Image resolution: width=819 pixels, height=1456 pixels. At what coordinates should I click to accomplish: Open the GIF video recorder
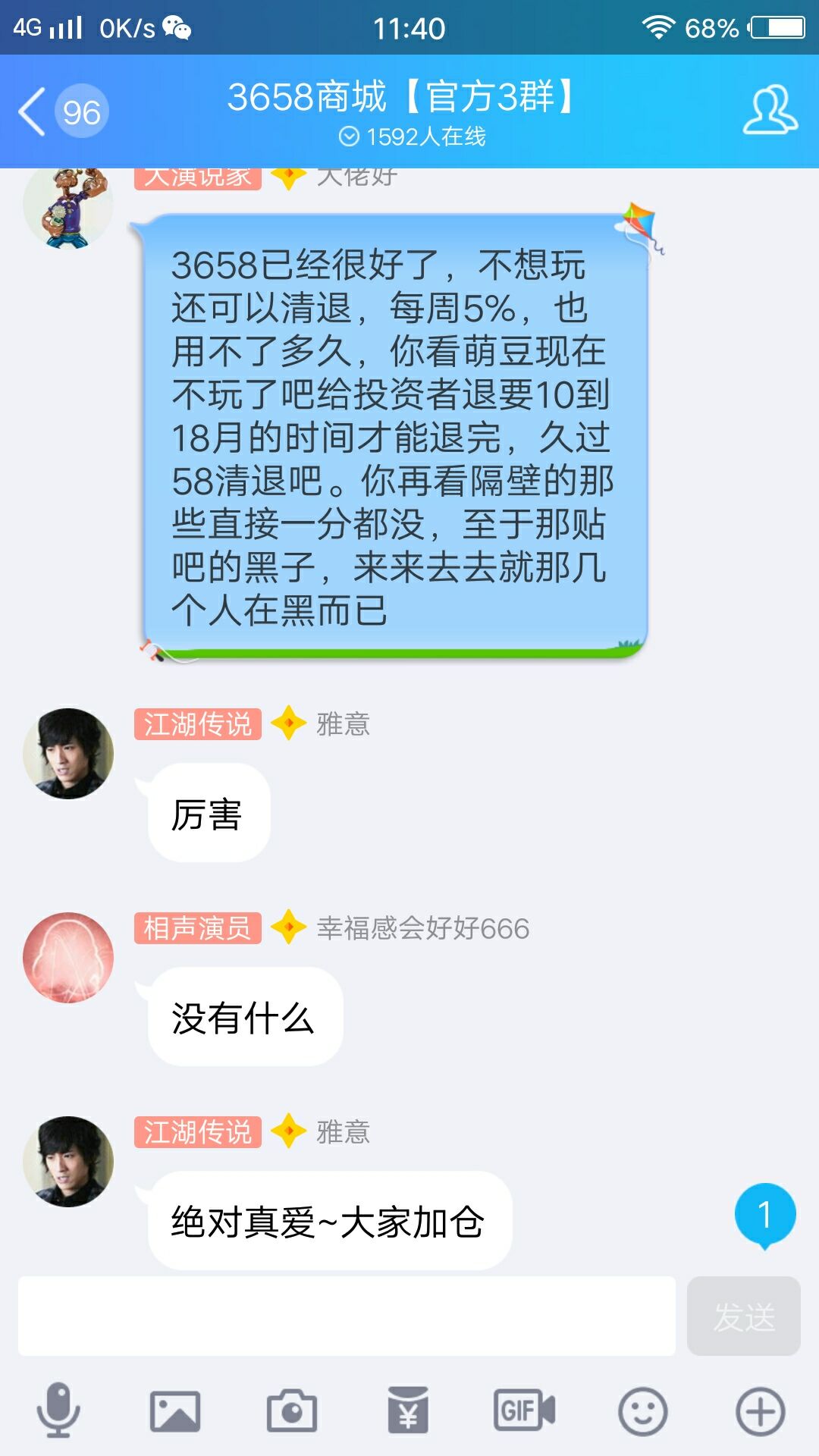pyautogui.click(x=525, y=1410)
